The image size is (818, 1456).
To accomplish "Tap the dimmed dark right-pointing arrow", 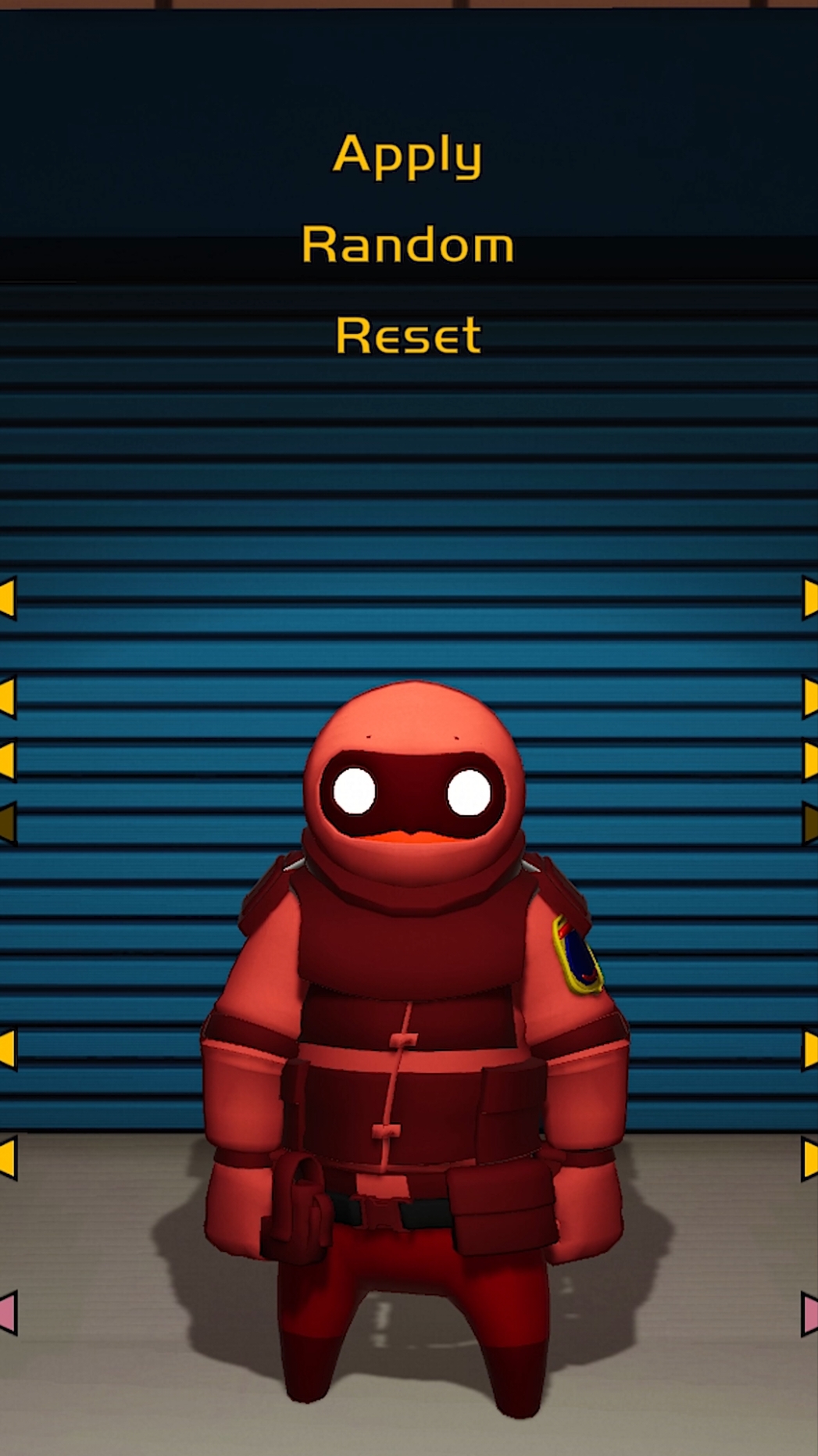I will (x=810, y=823).
